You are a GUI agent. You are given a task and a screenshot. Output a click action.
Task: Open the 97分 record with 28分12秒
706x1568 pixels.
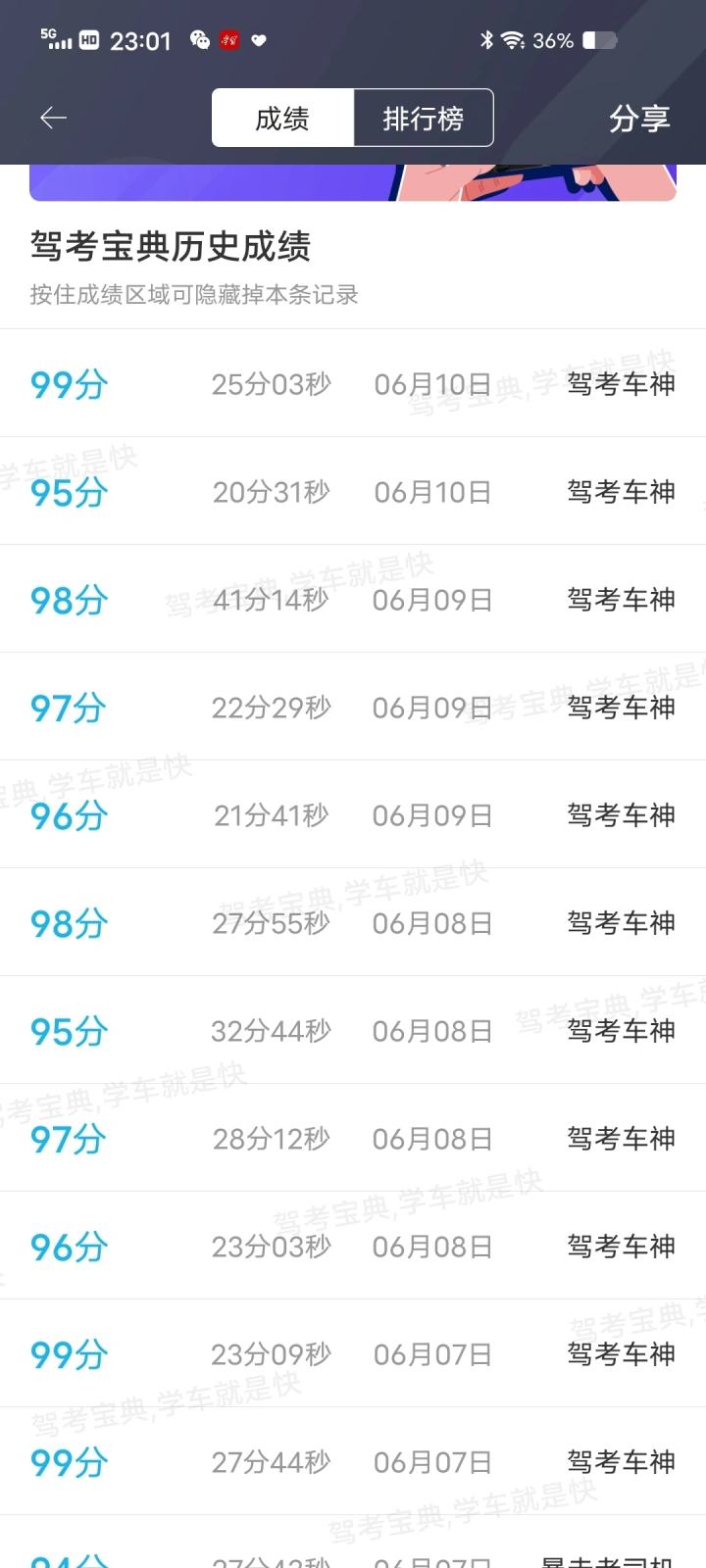tap(353, 1138)
